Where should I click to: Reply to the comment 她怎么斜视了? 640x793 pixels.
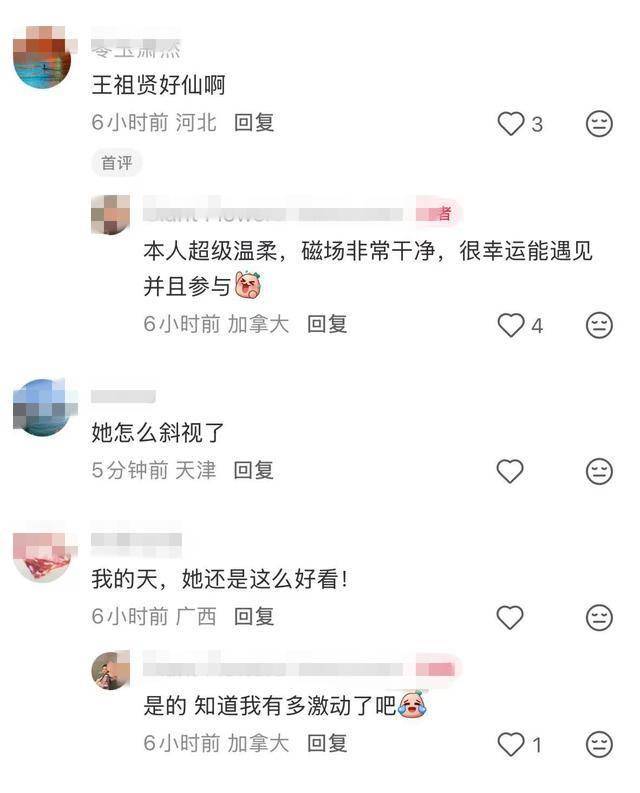tap(254, 470)
